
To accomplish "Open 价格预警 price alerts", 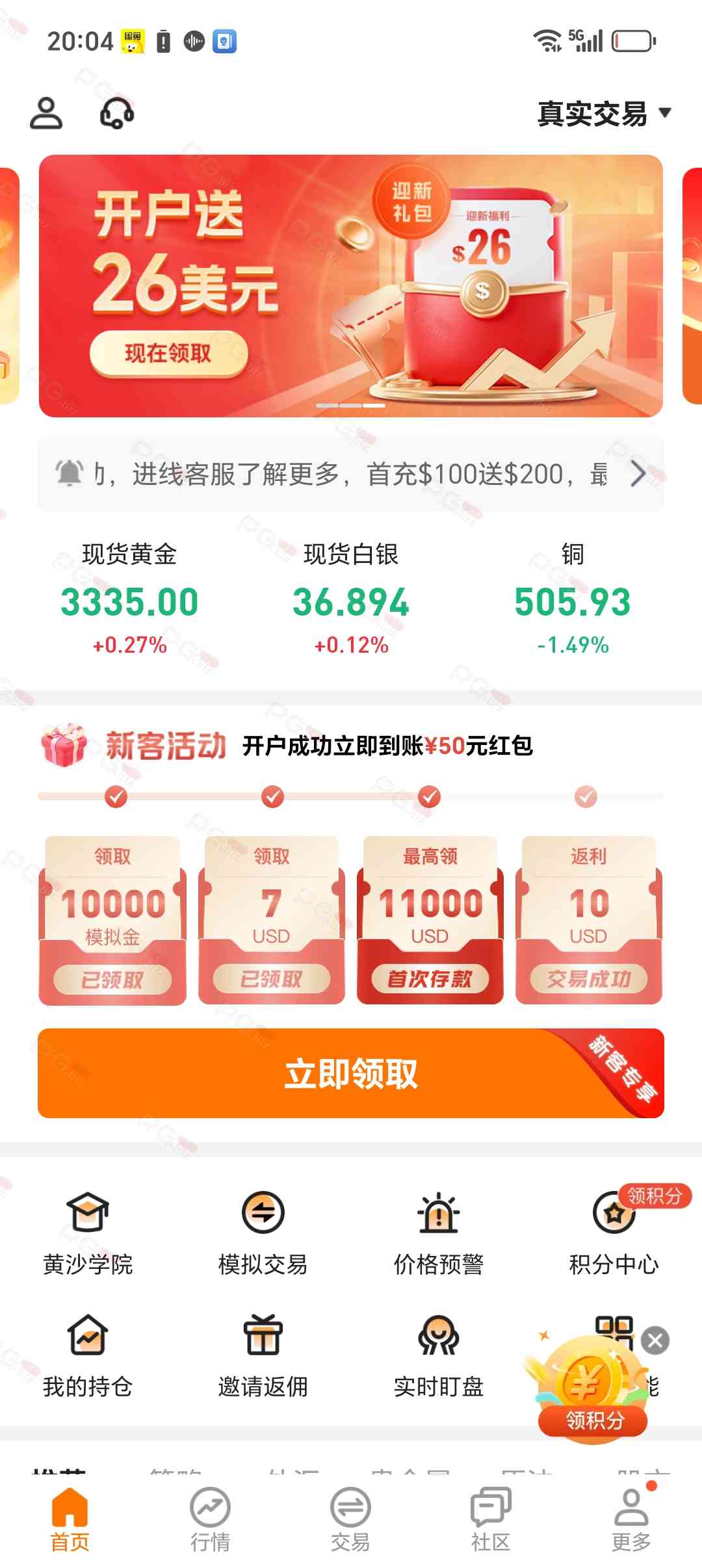I will point(439,1232).
